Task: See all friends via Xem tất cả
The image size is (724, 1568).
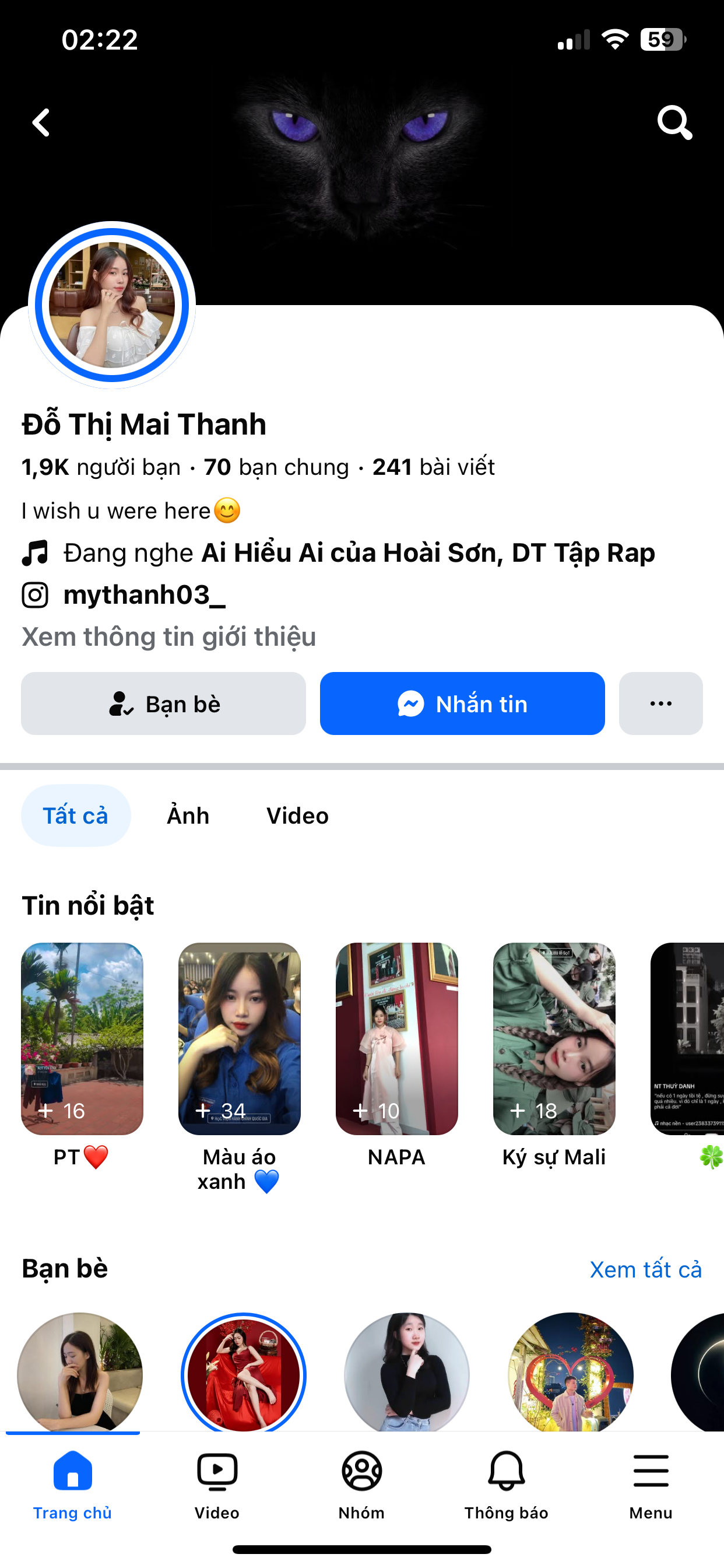Action: 645,1270
